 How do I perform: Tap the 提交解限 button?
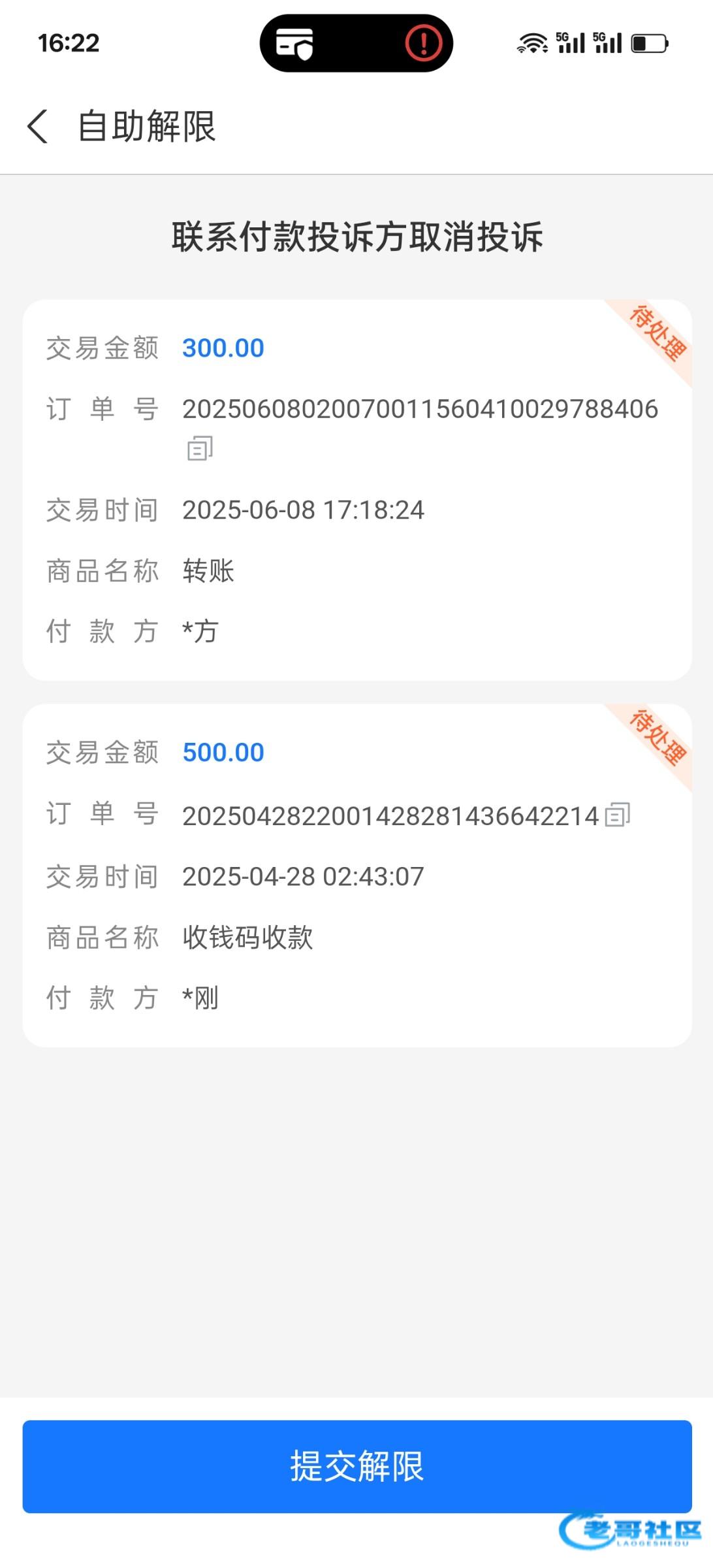tap(356, 1466)
